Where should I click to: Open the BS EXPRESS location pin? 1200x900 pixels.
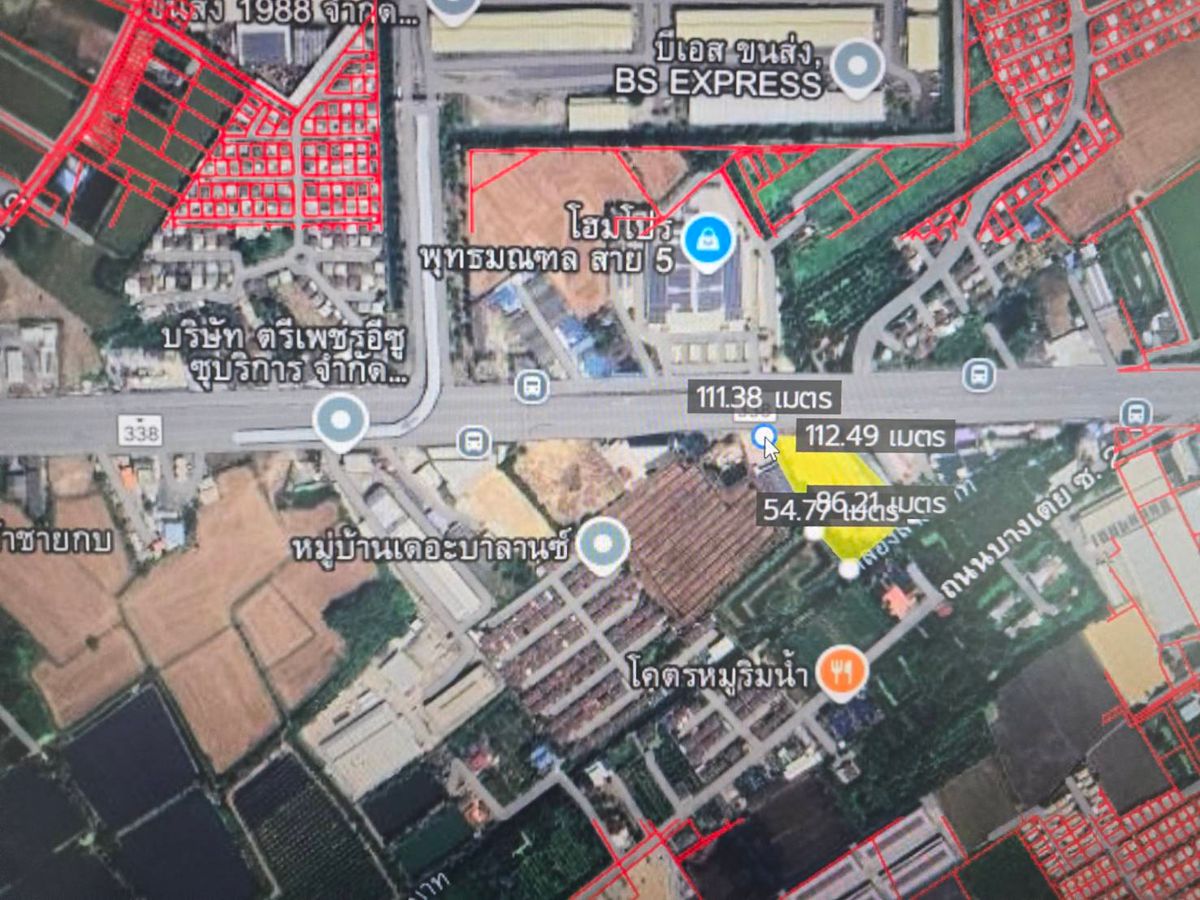[859, 66]
